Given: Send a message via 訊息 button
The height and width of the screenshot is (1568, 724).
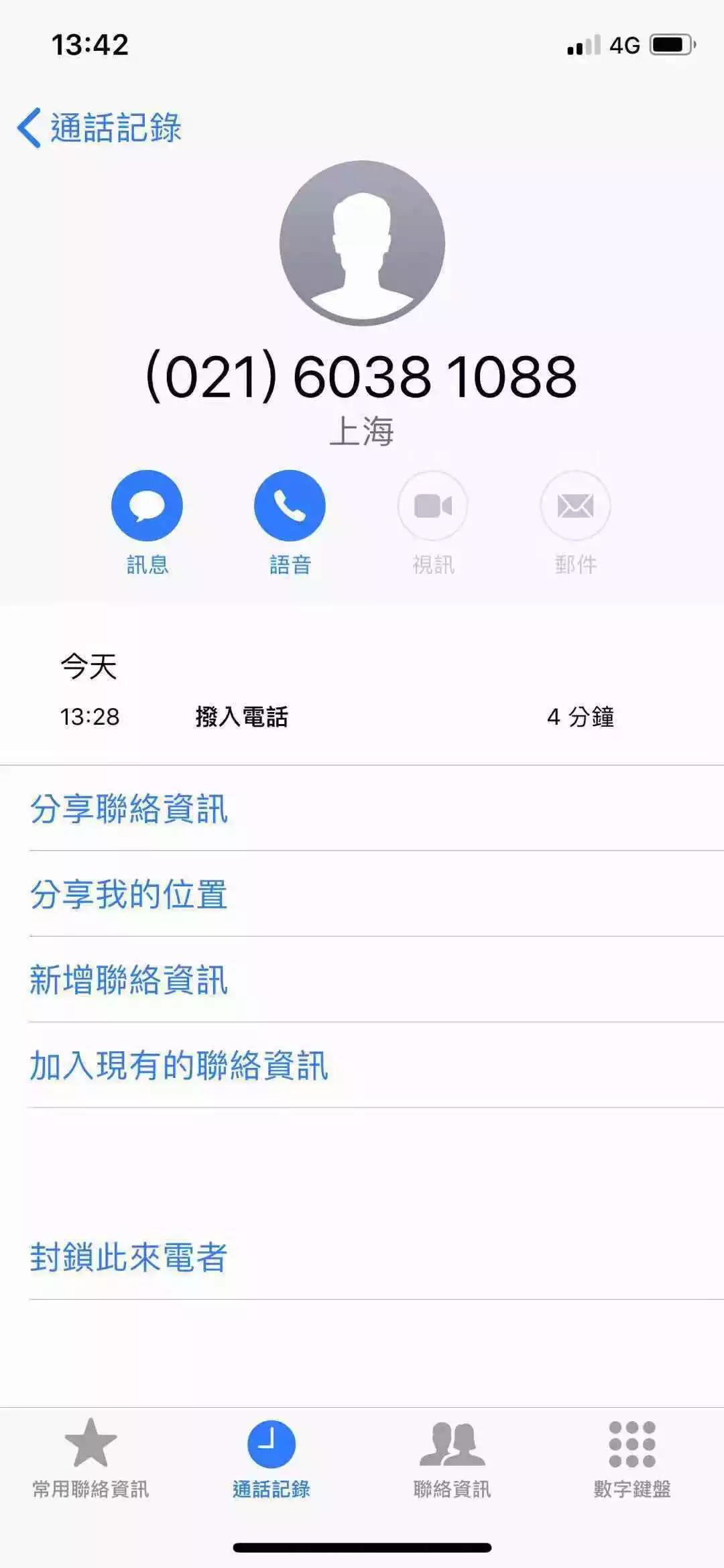Looking at the screenshot, I should pos(147,506).
